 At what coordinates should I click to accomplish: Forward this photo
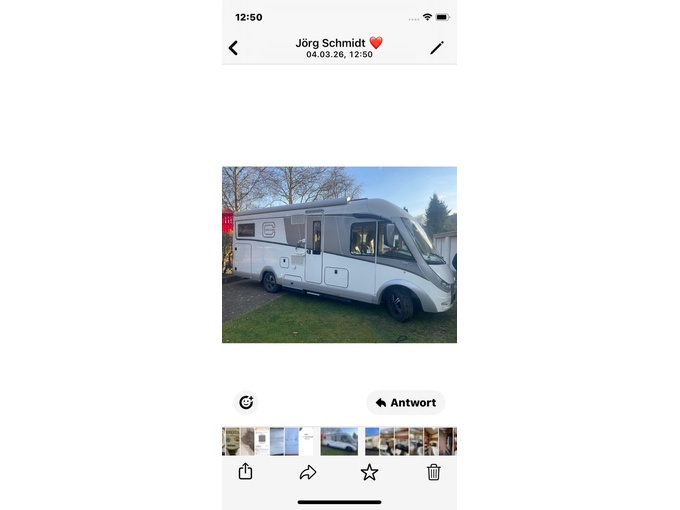pos(308,472)
